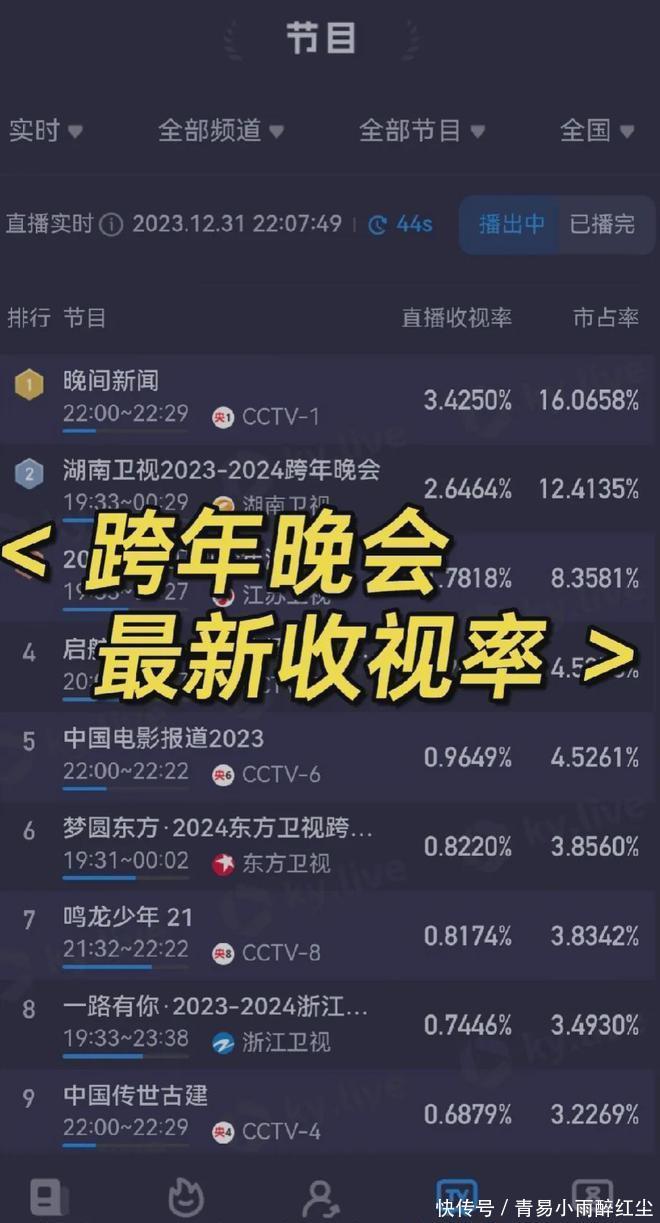The width and height of the screenshot is (660, 1223).
Task: Choose a region via 全国 dropdown
Action: 596,131
